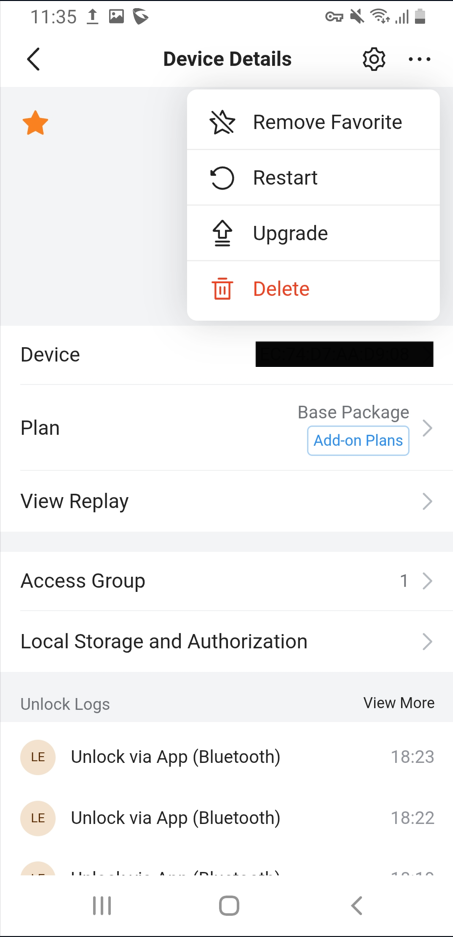Select Remove Favorite from the menu
Screen dimensions: 453x937
313,122
